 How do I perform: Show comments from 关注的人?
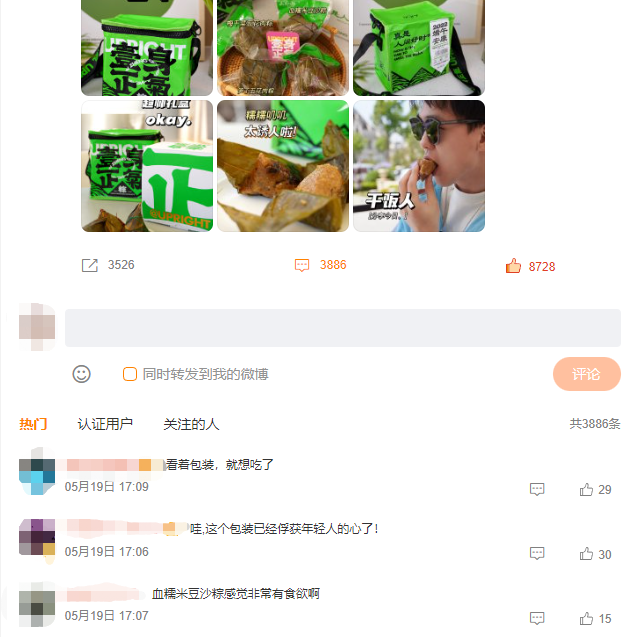(191, 424)
